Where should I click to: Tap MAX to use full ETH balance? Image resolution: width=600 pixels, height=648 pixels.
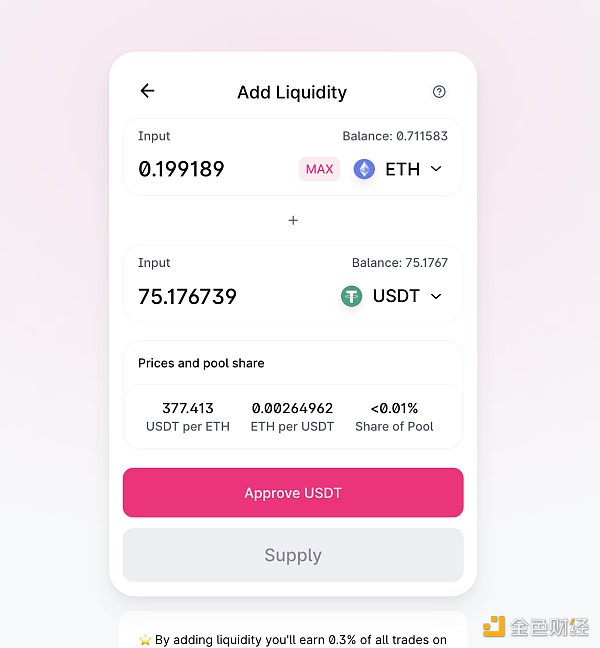tap(319, 169)
